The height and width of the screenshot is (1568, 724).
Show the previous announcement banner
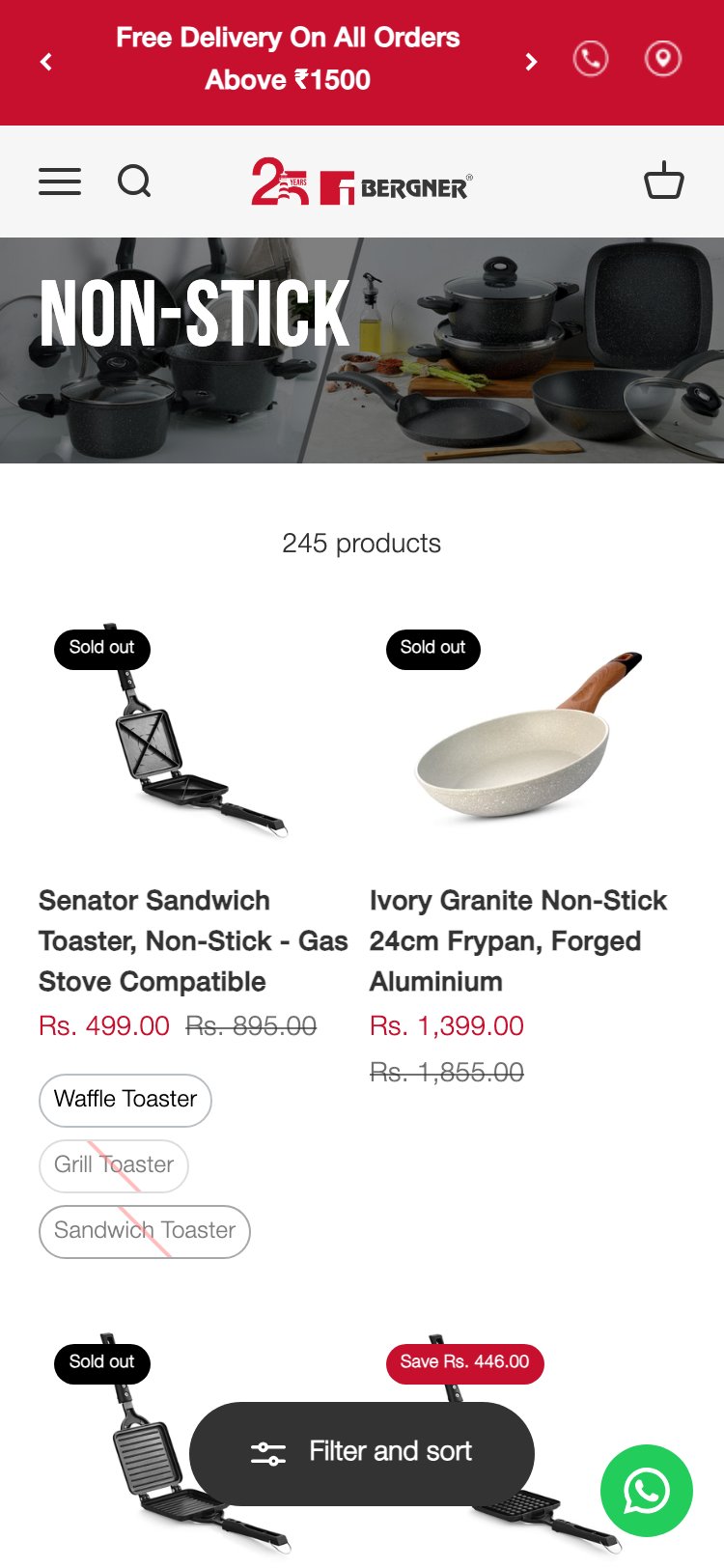click(46, 63)
